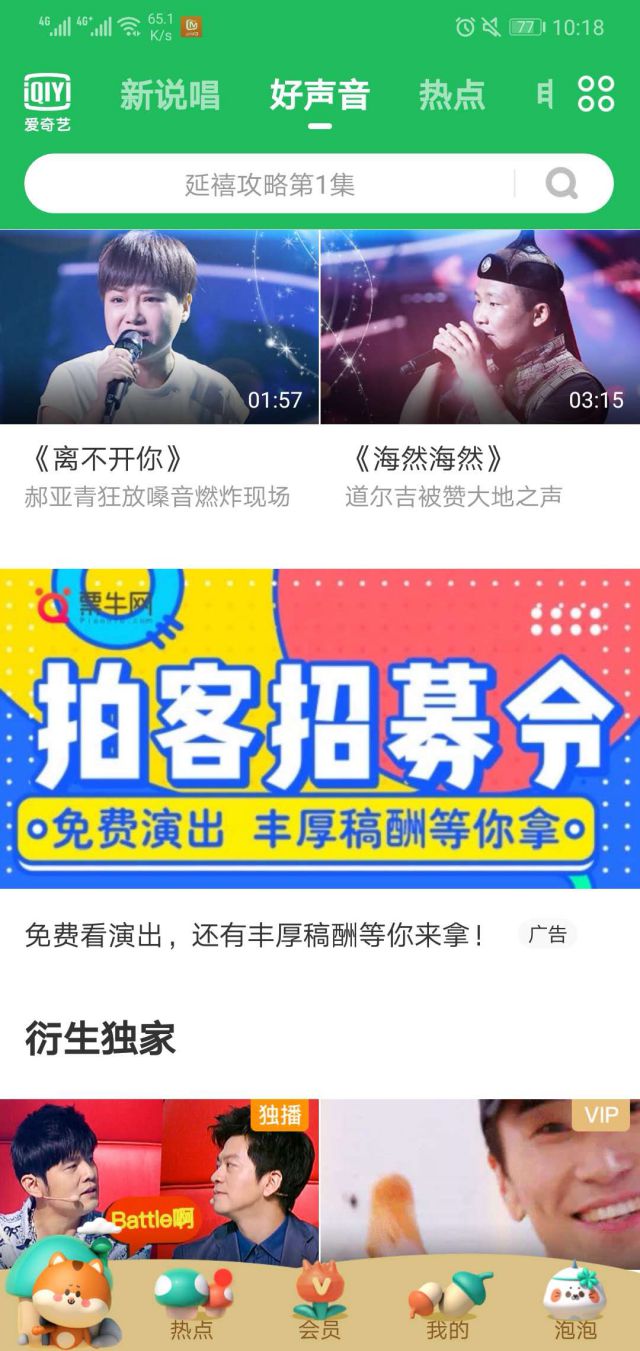Switch to the 热点 top tab

click(x=451, y=96)
